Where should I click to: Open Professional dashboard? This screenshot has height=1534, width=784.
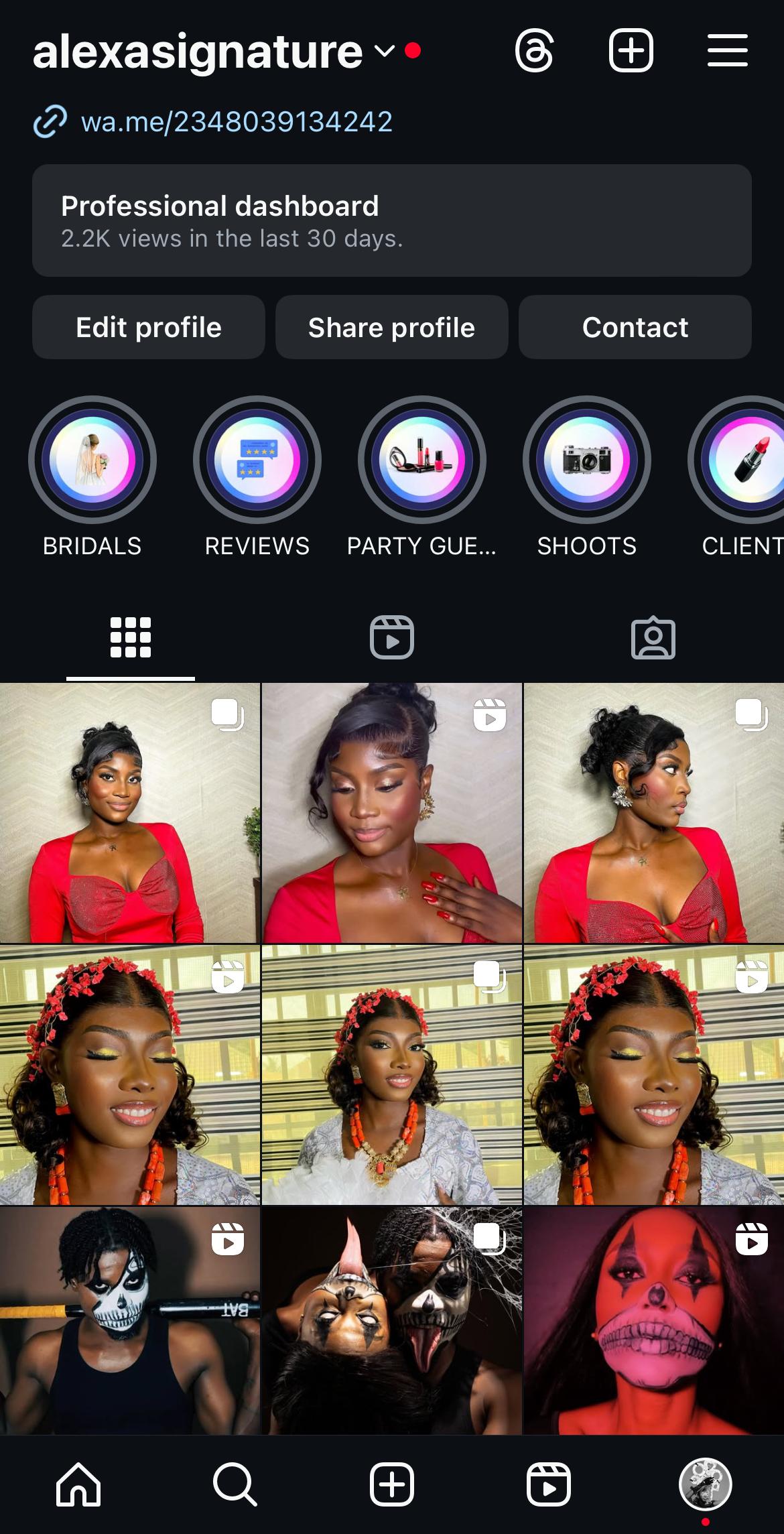pos(391,220)
